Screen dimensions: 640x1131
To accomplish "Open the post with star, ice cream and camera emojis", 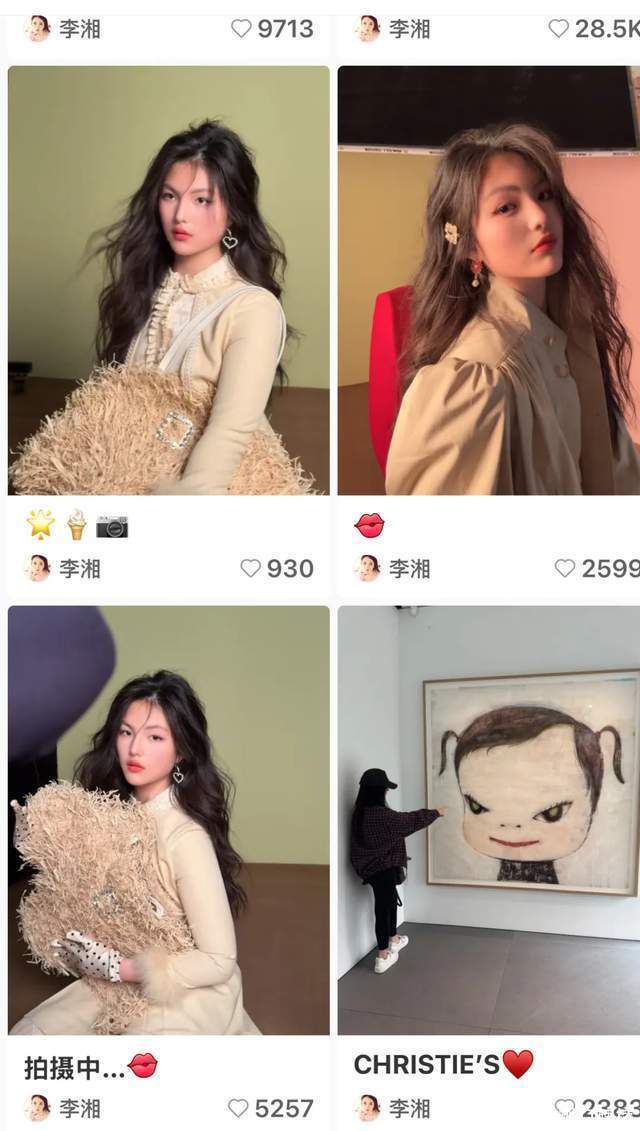I will tap(168, 280).
